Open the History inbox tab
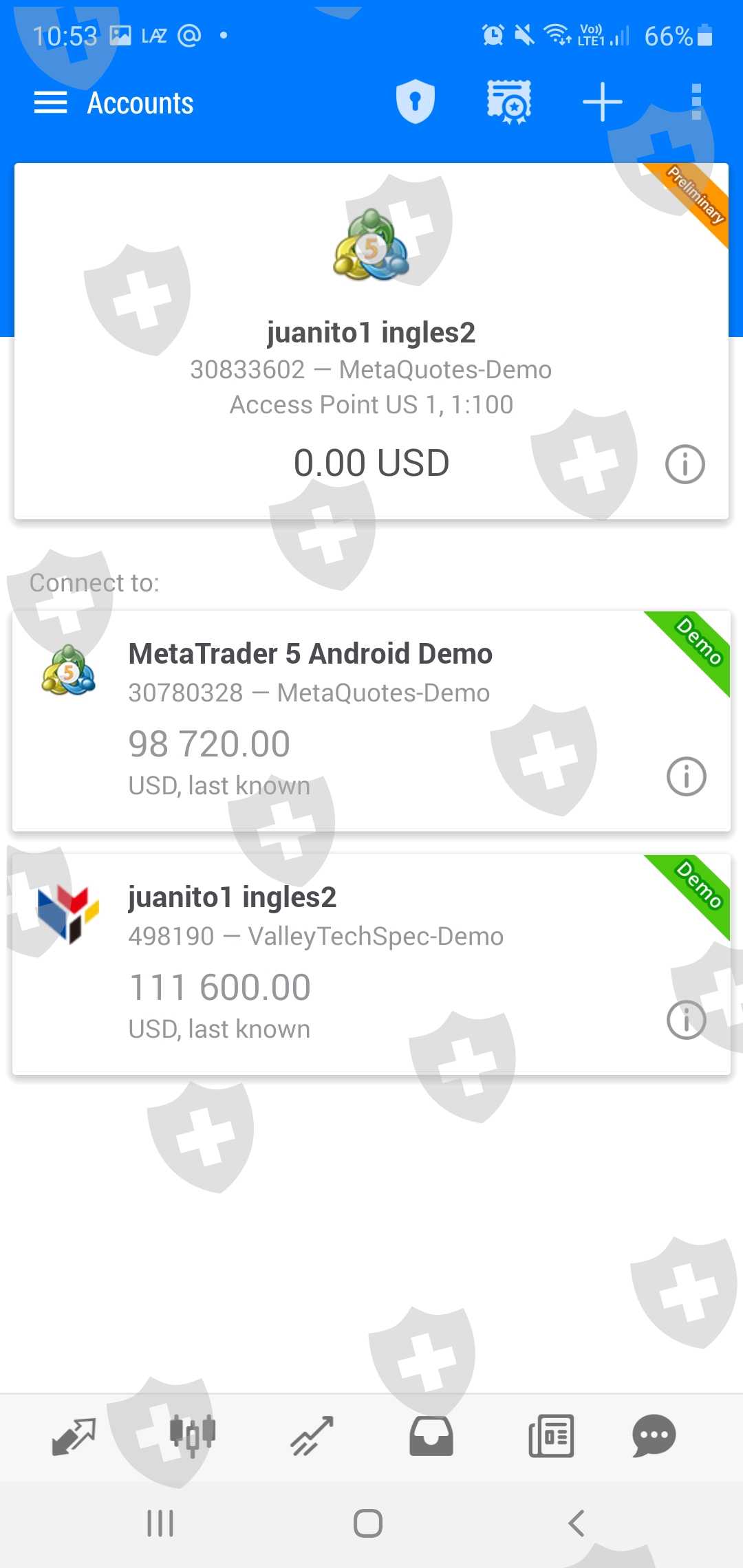Viewport: 743px width, 1568px height. (x=431, y=1436)
